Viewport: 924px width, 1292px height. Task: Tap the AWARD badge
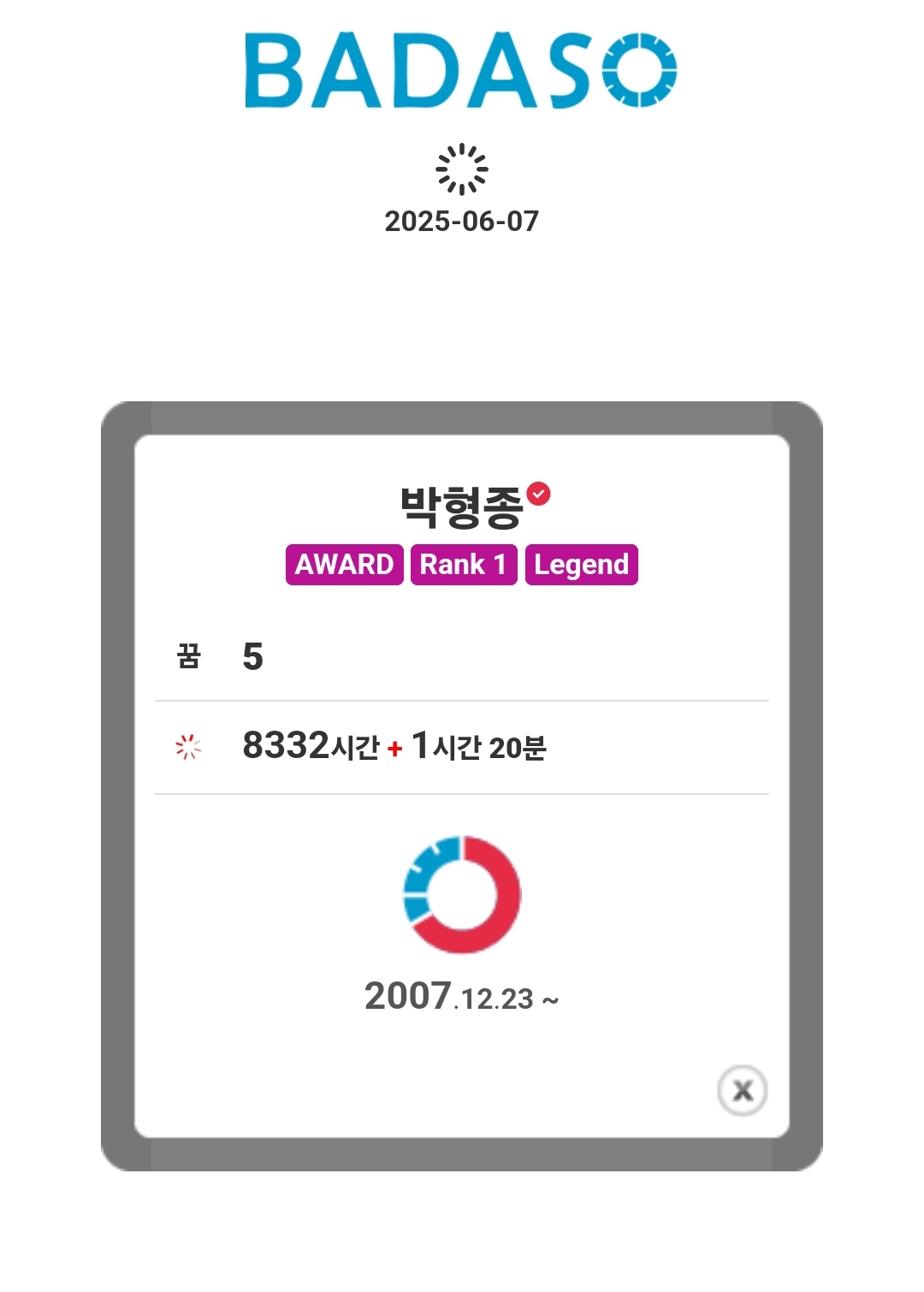[344, 565]
